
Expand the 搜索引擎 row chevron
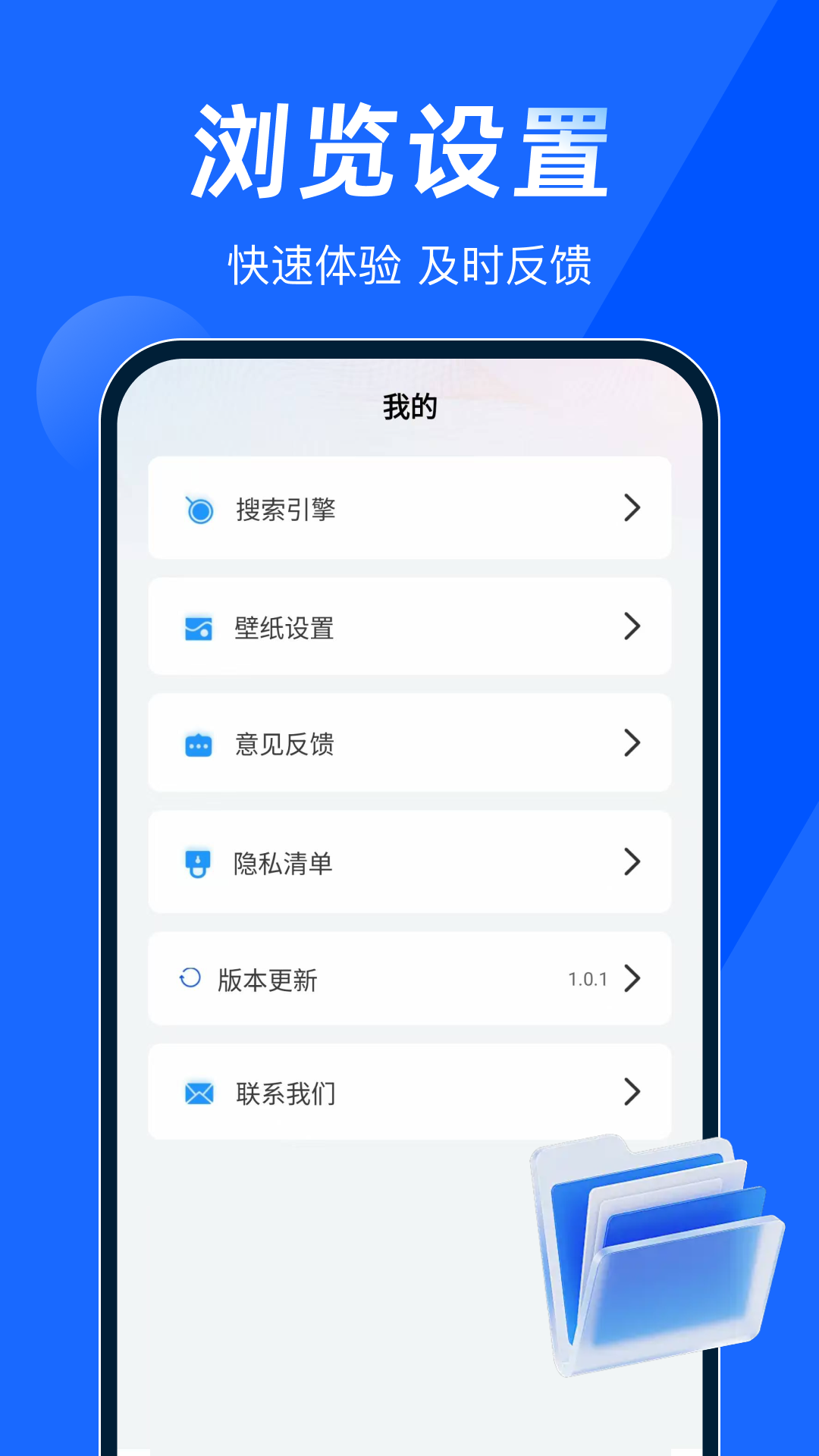[632, 509]
